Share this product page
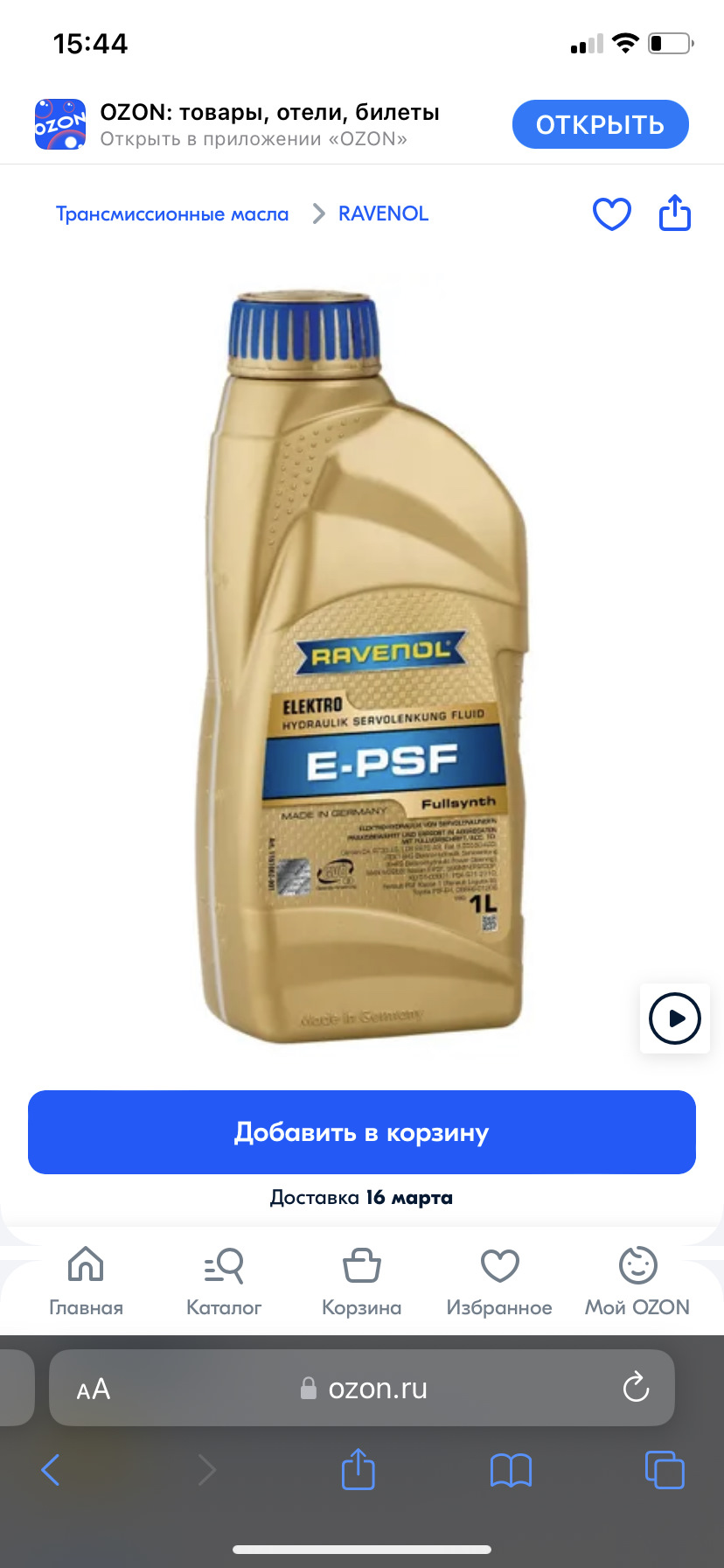This screenshot has height=1568, width=724. click(x=674, y=213)
